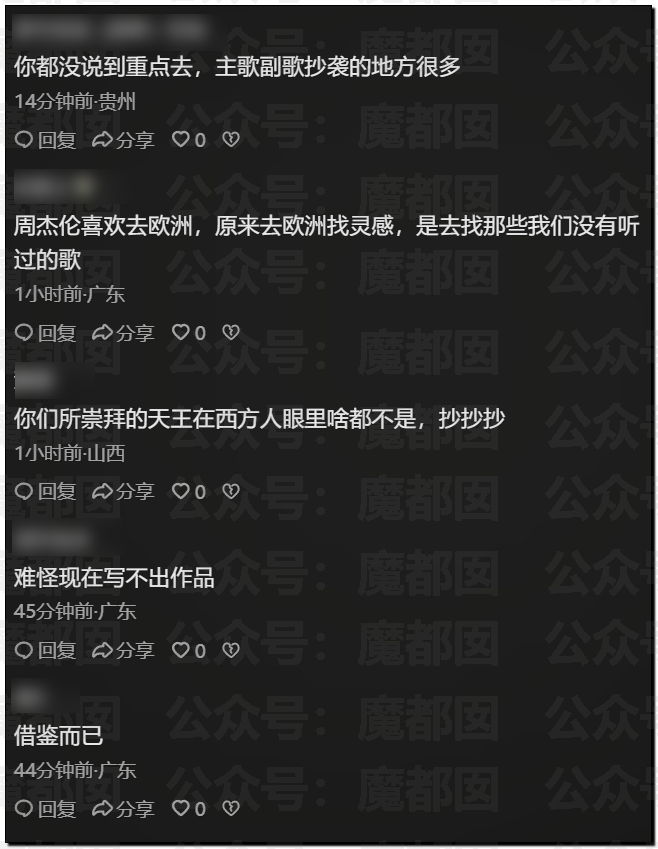Share the comment ending with 抄抄抄
This screenshot has width=658, height=849.
(123, 491)
